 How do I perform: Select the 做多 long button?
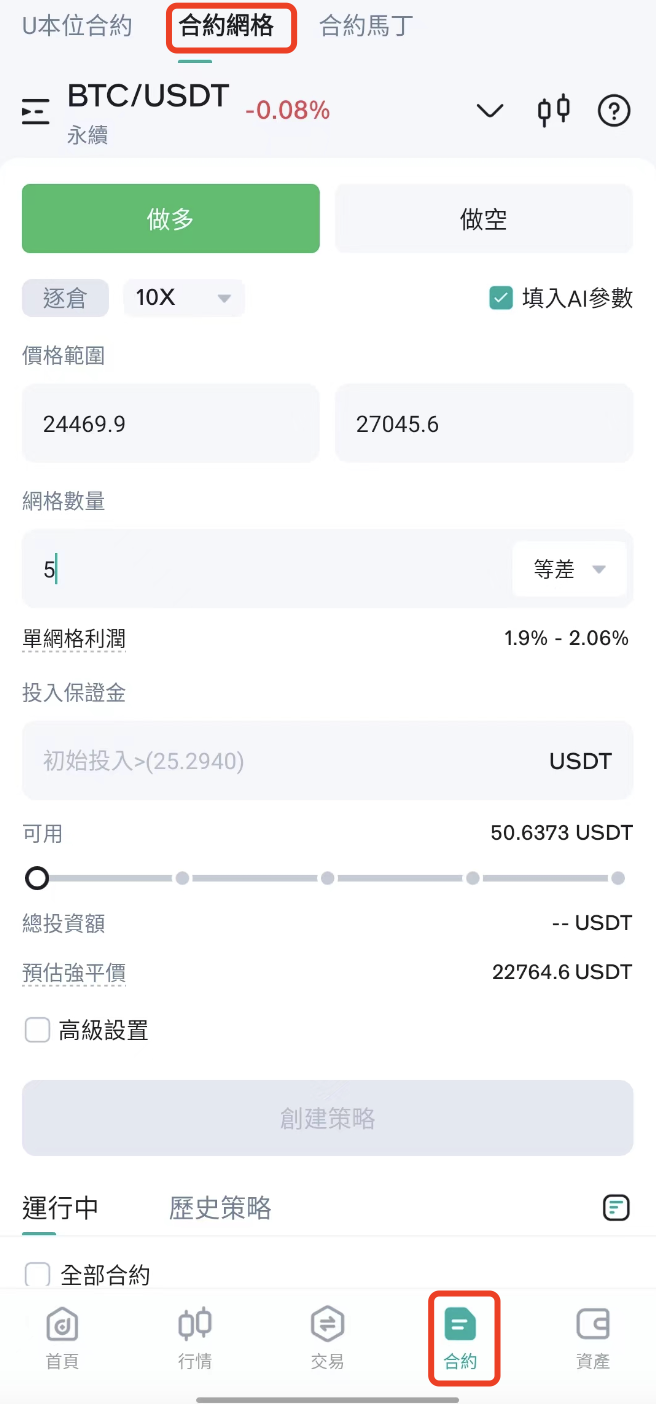(x=171, y=218)
